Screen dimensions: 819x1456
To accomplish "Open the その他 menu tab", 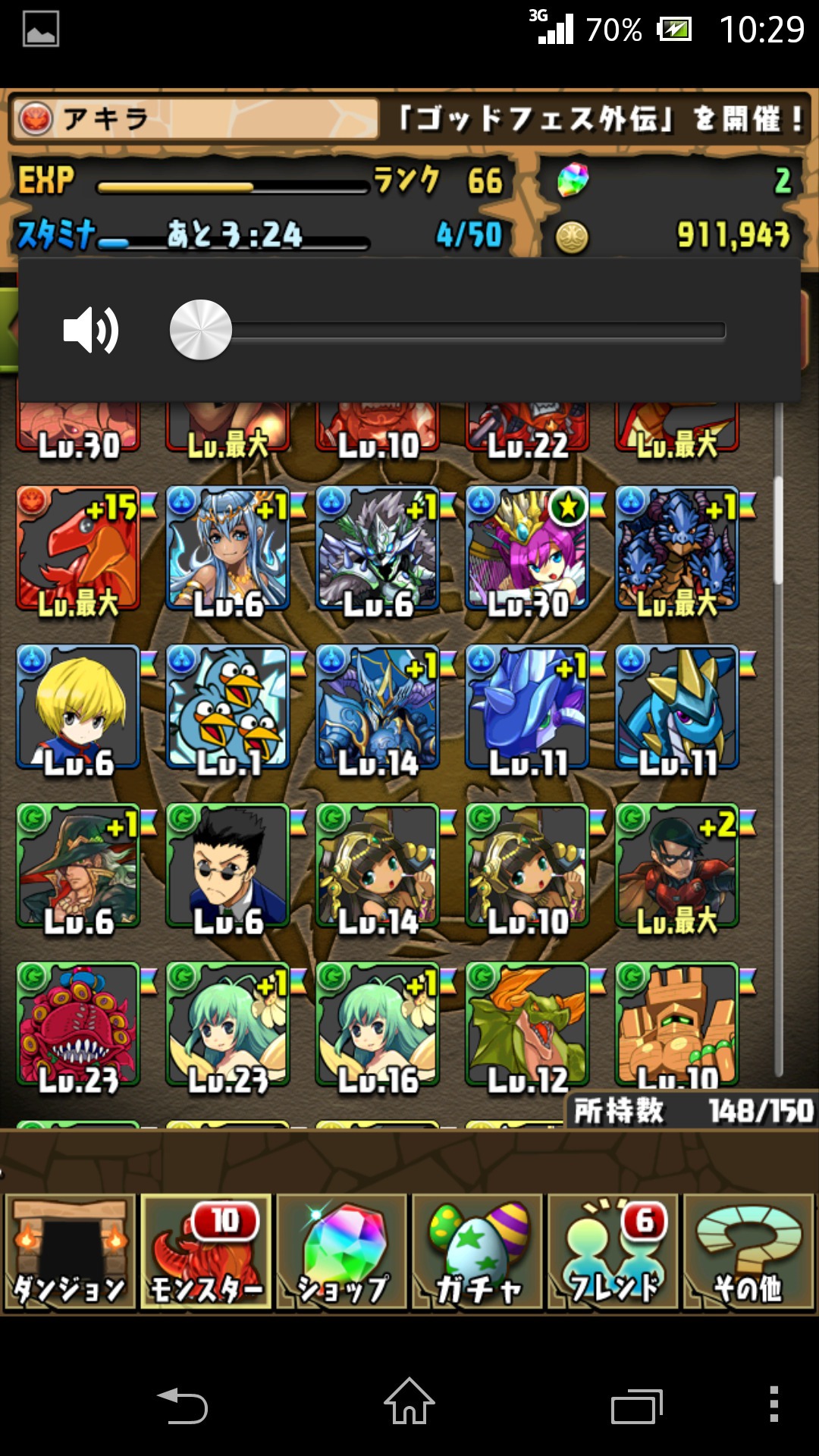I will (x=748, y=1251).
